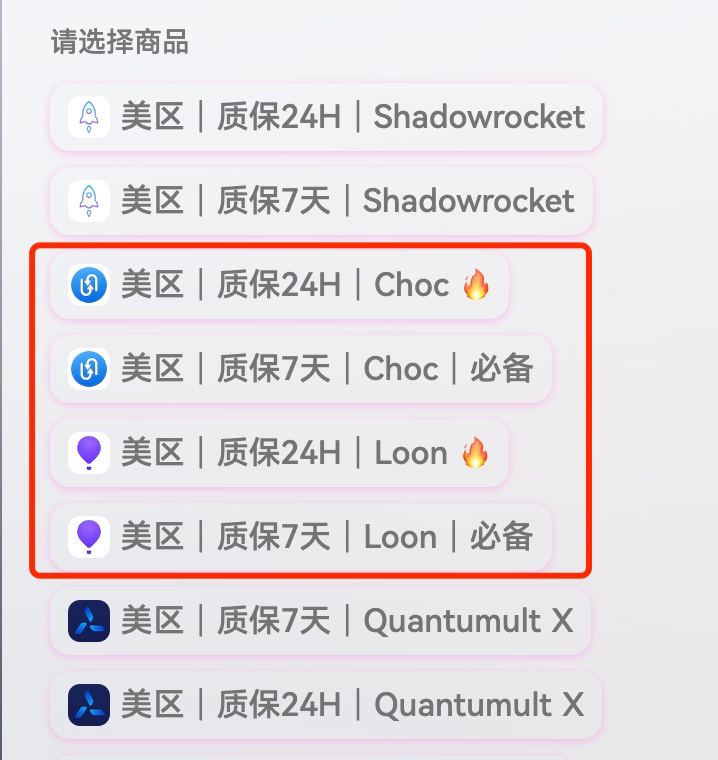Choose 美区 质保7天 Loon 必备 option
Image resolution: width=718 pixels, height=760 pixels.
tap(300, 537)
